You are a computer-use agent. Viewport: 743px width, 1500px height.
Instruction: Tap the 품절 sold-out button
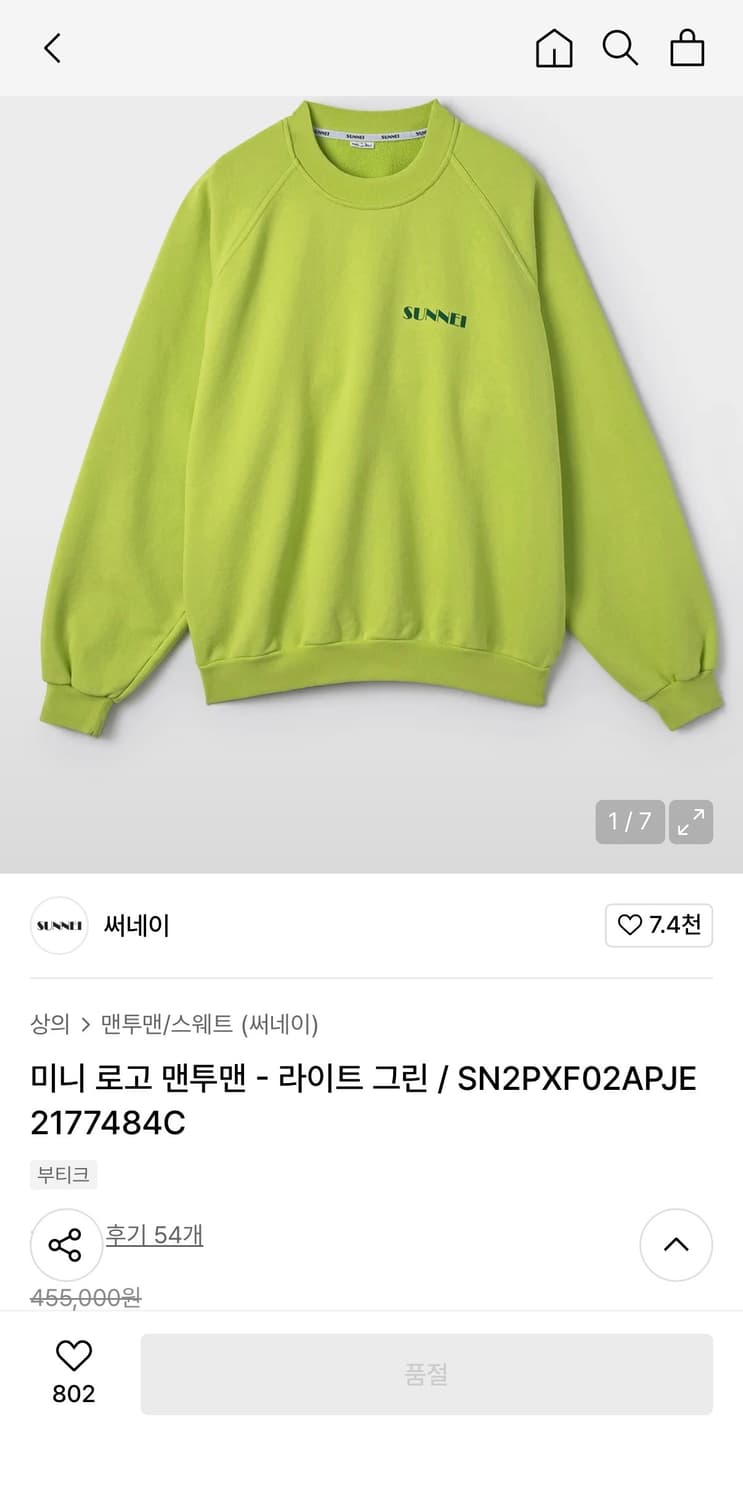point(428,1373)
